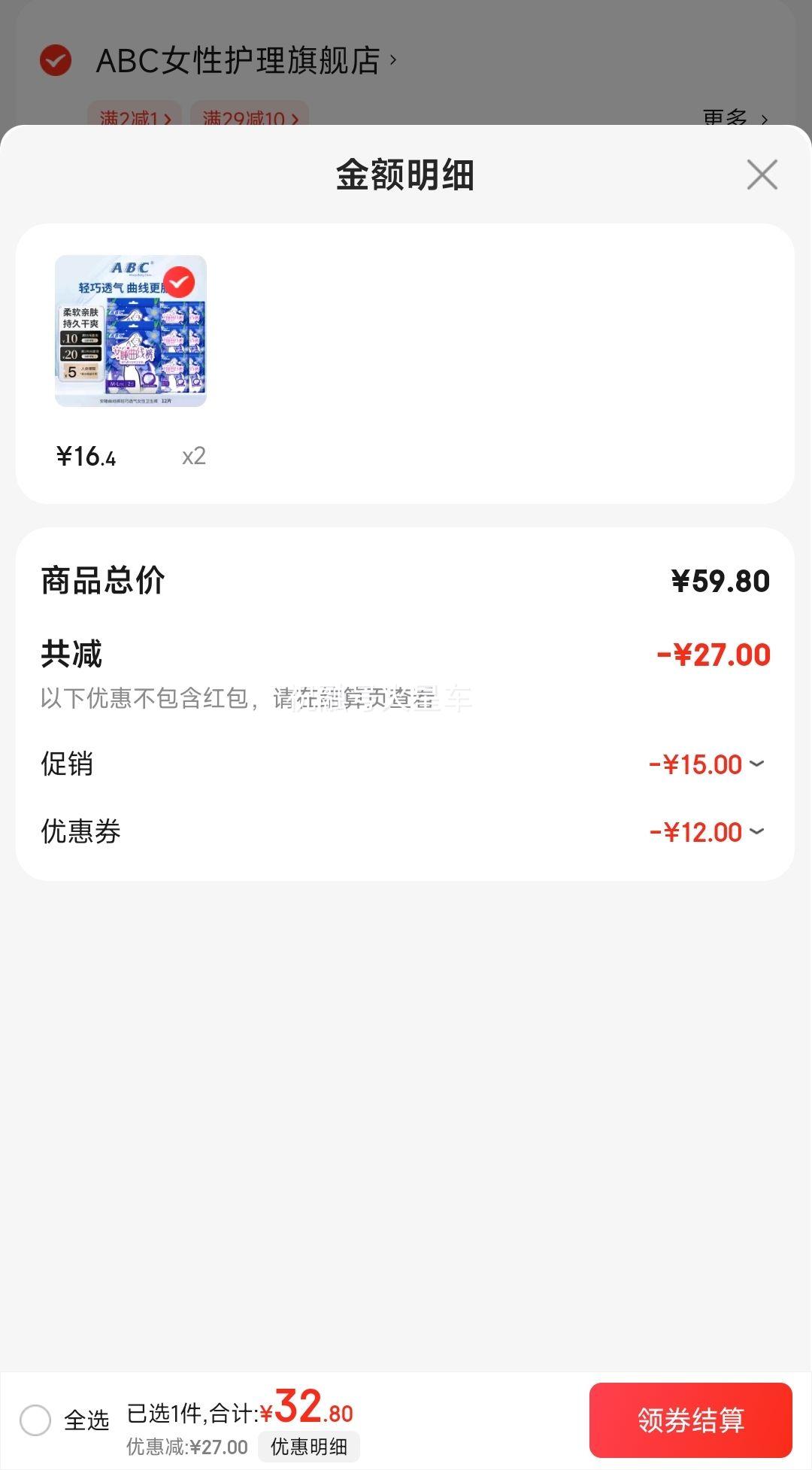Open 更多 to see more store promotions

pyautogui.click(x=726, y=119)
